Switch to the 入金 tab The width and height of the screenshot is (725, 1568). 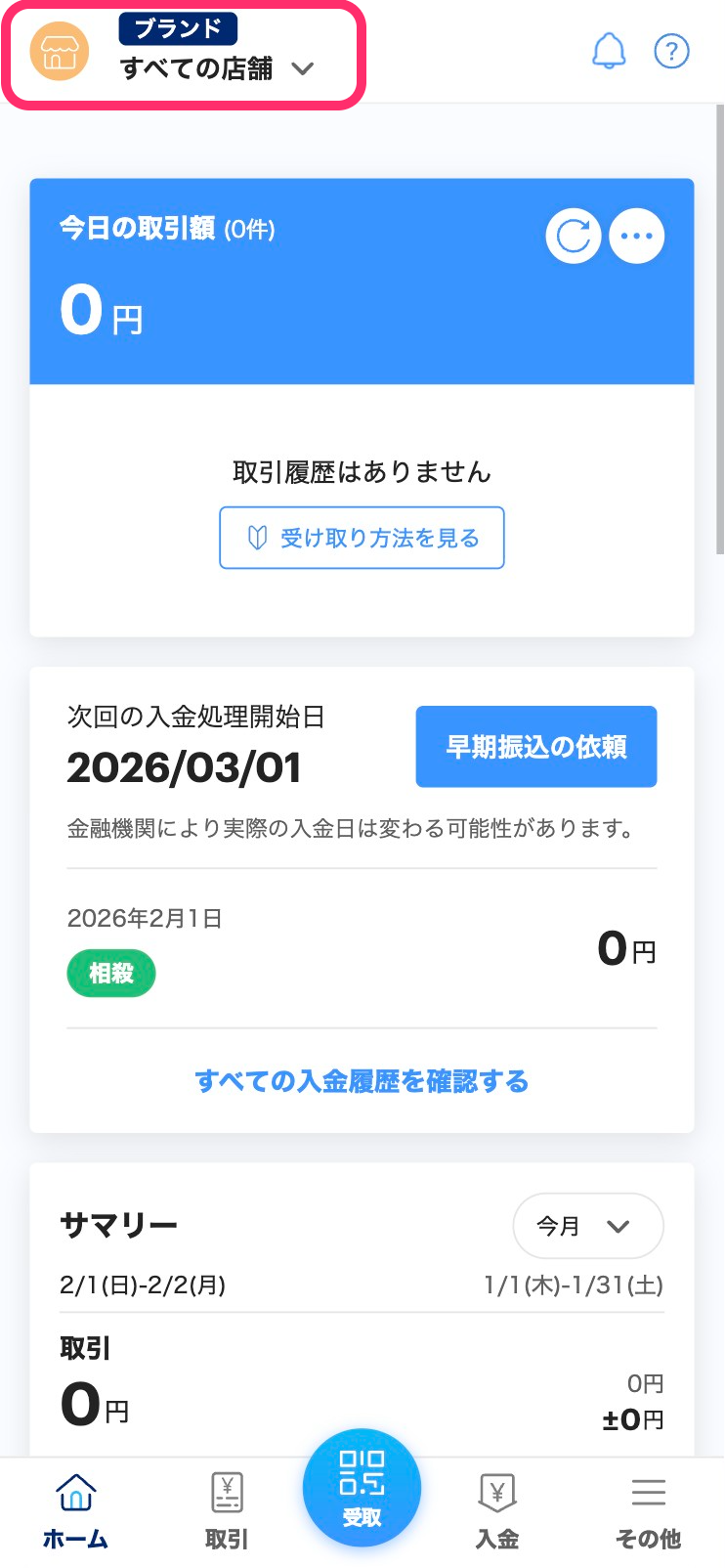click(496, 1512)
